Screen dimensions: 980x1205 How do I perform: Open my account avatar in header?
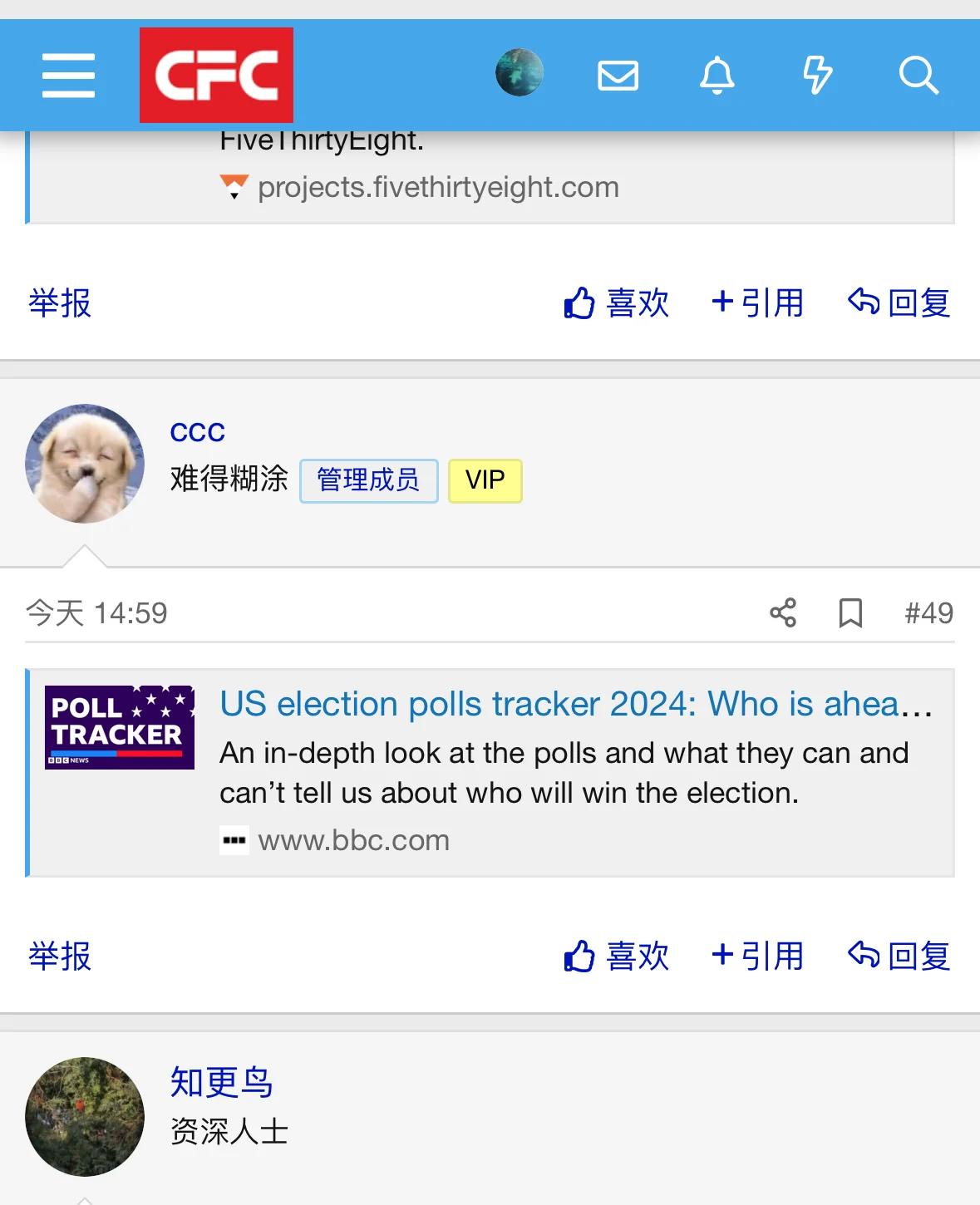(x=520, y=73)
